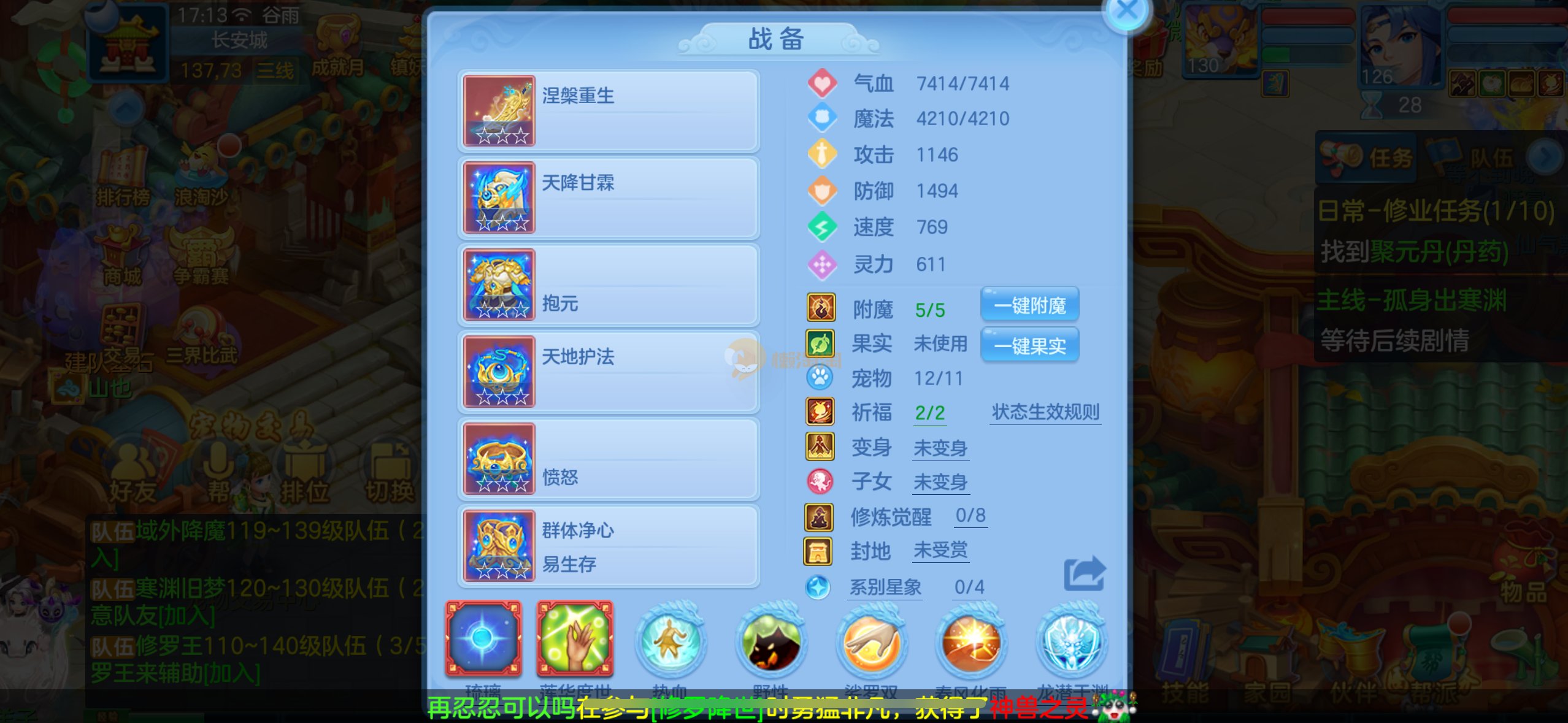Check the 变身 未变身 status

[x=940, y=448]
